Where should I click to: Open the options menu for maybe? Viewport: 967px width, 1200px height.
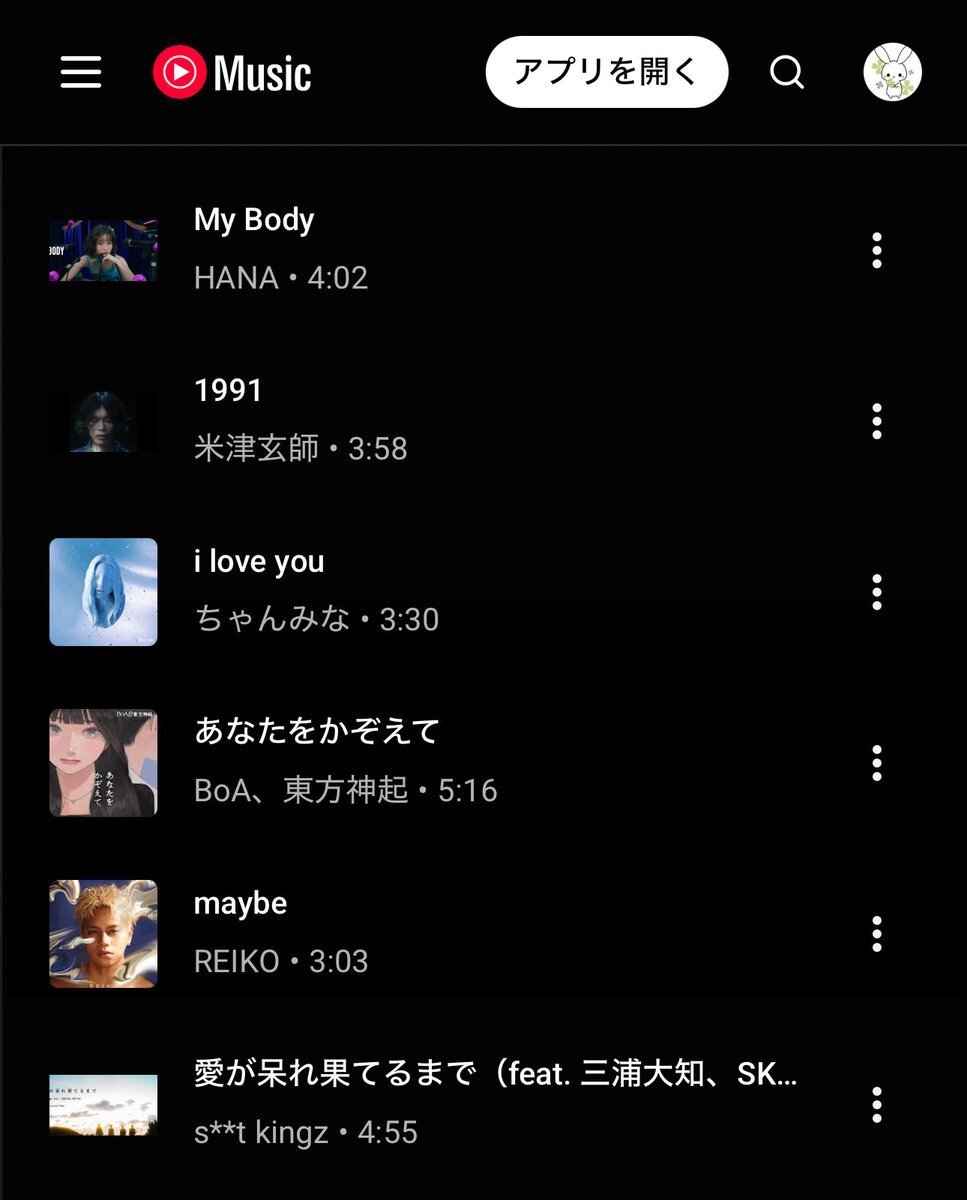click(x=876, y=934)
